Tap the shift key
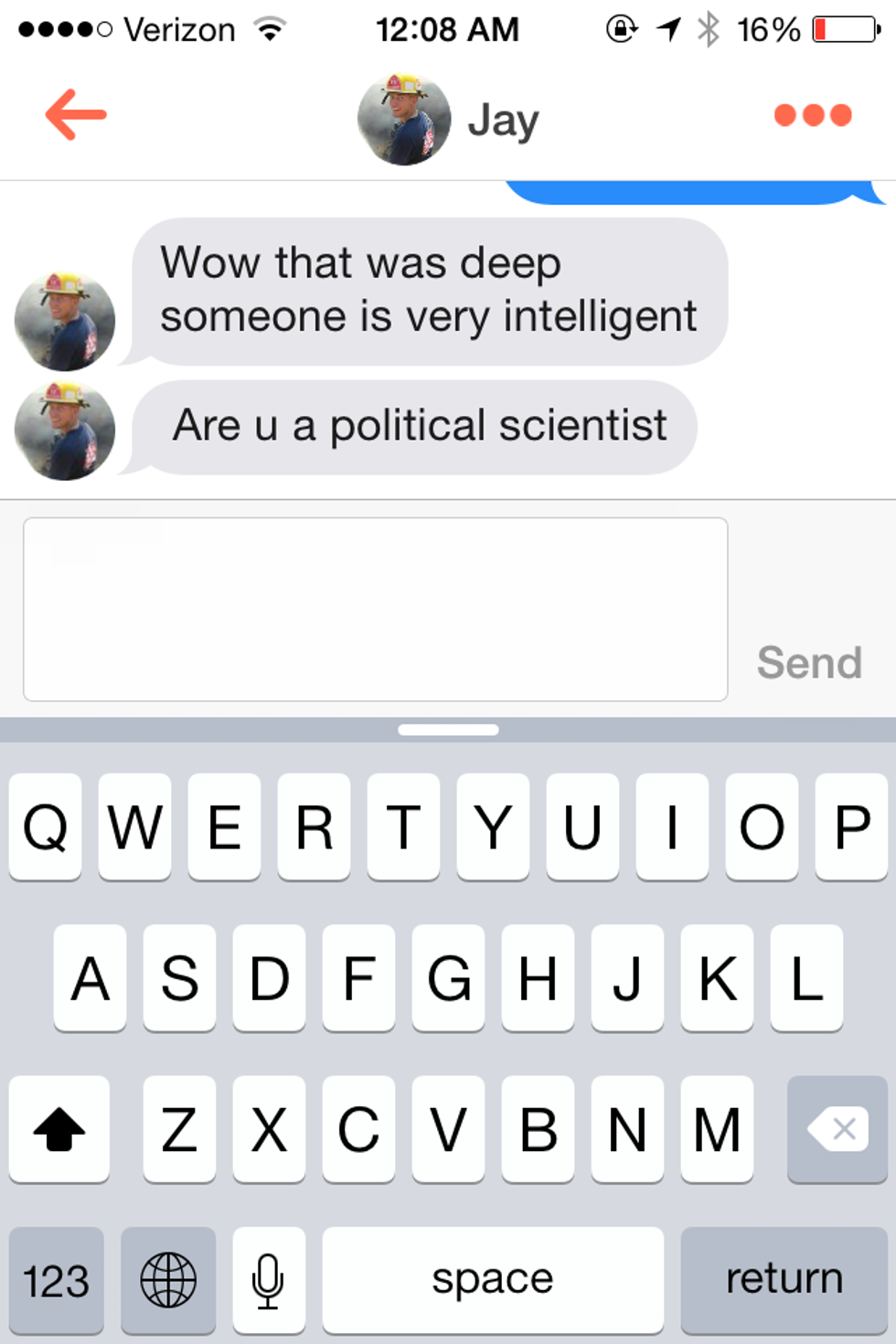896x1344 pixels. click(59, 1129)
